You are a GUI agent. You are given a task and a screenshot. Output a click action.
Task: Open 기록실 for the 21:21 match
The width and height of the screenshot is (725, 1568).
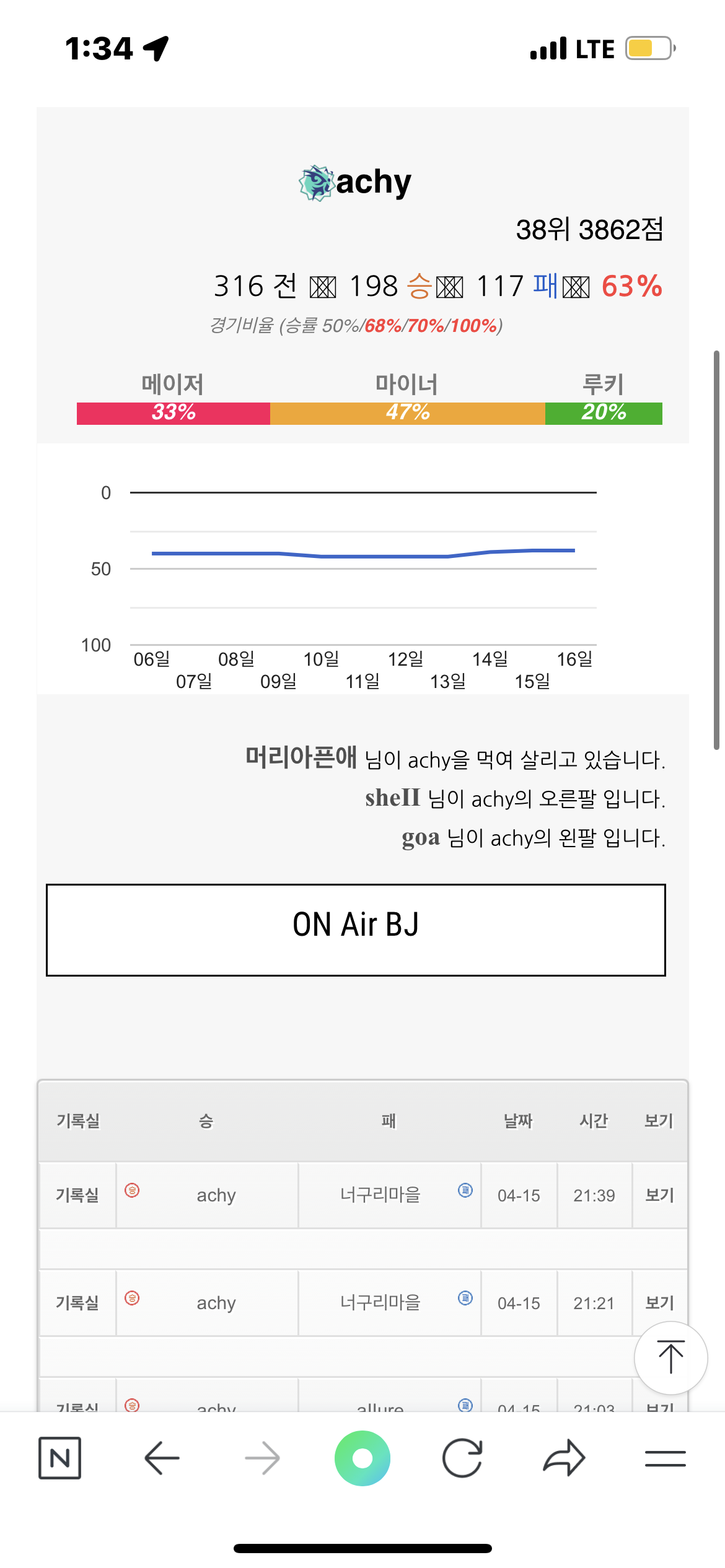point(77,1303)
